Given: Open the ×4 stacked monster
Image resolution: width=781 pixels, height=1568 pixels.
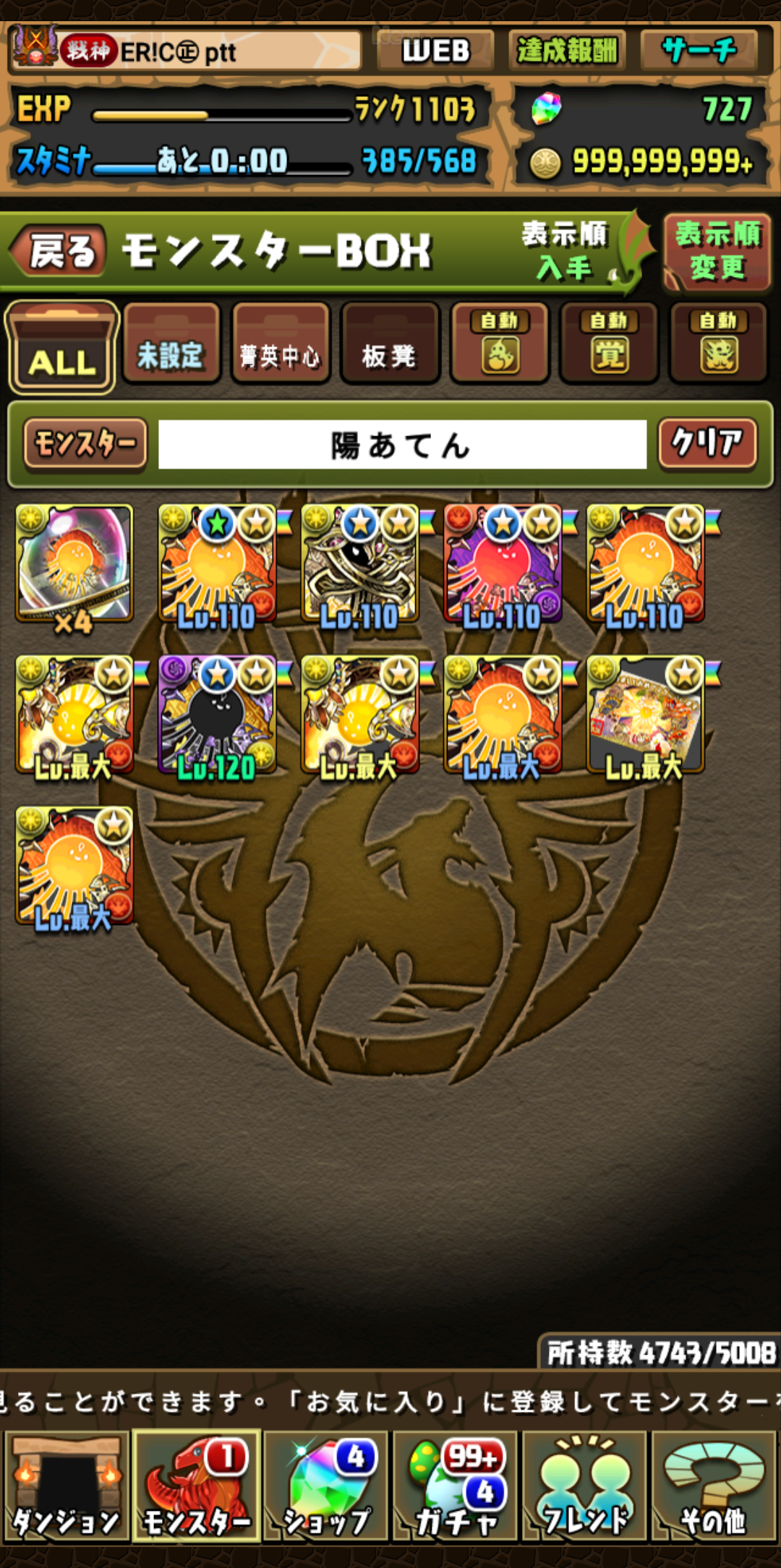Looking at the screenshot, I should [74, 566].
